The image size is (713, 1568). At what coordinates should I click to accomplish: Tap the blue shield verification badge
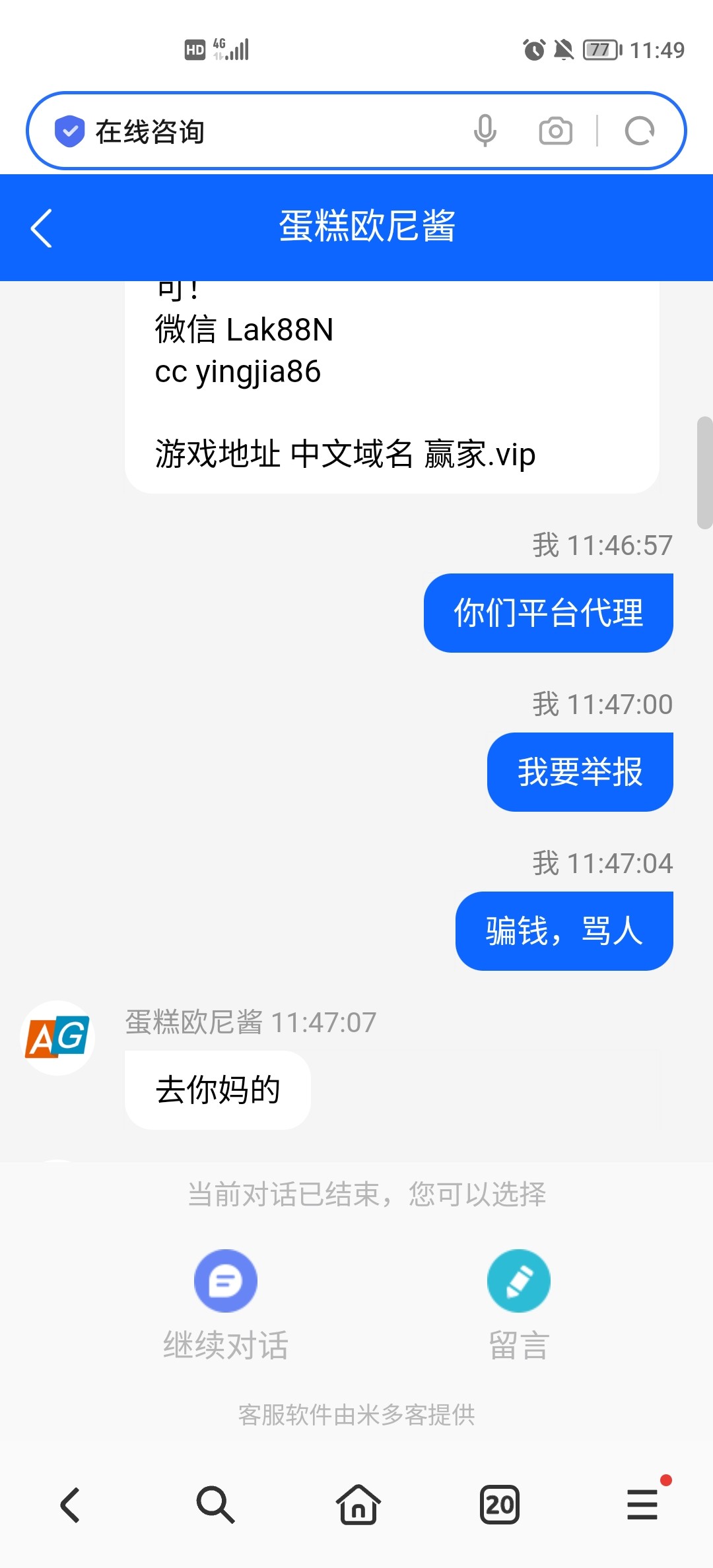70,130
